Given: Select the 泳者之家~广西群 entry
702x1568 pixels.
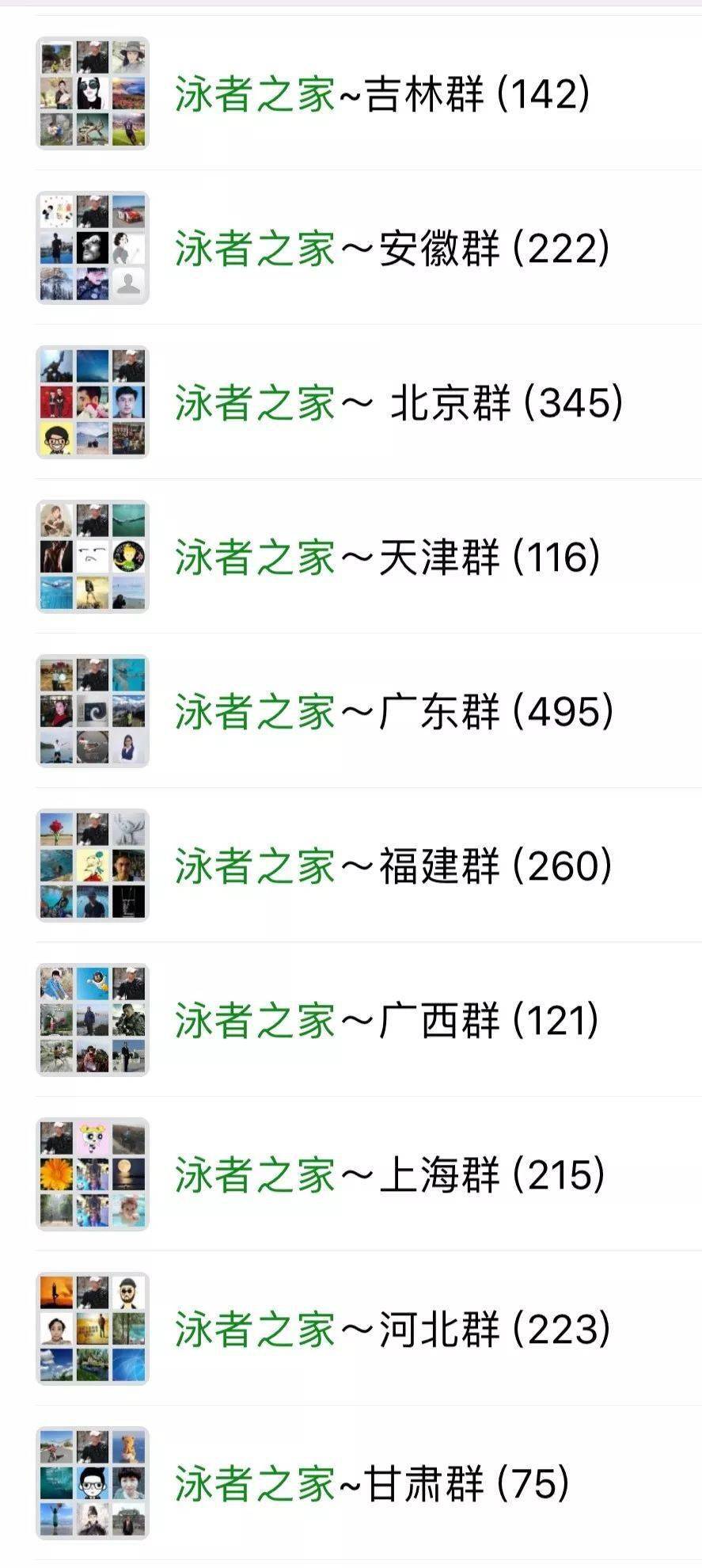Looking at the screenshot, I should pyautogui.click(x=388, y=1020).
